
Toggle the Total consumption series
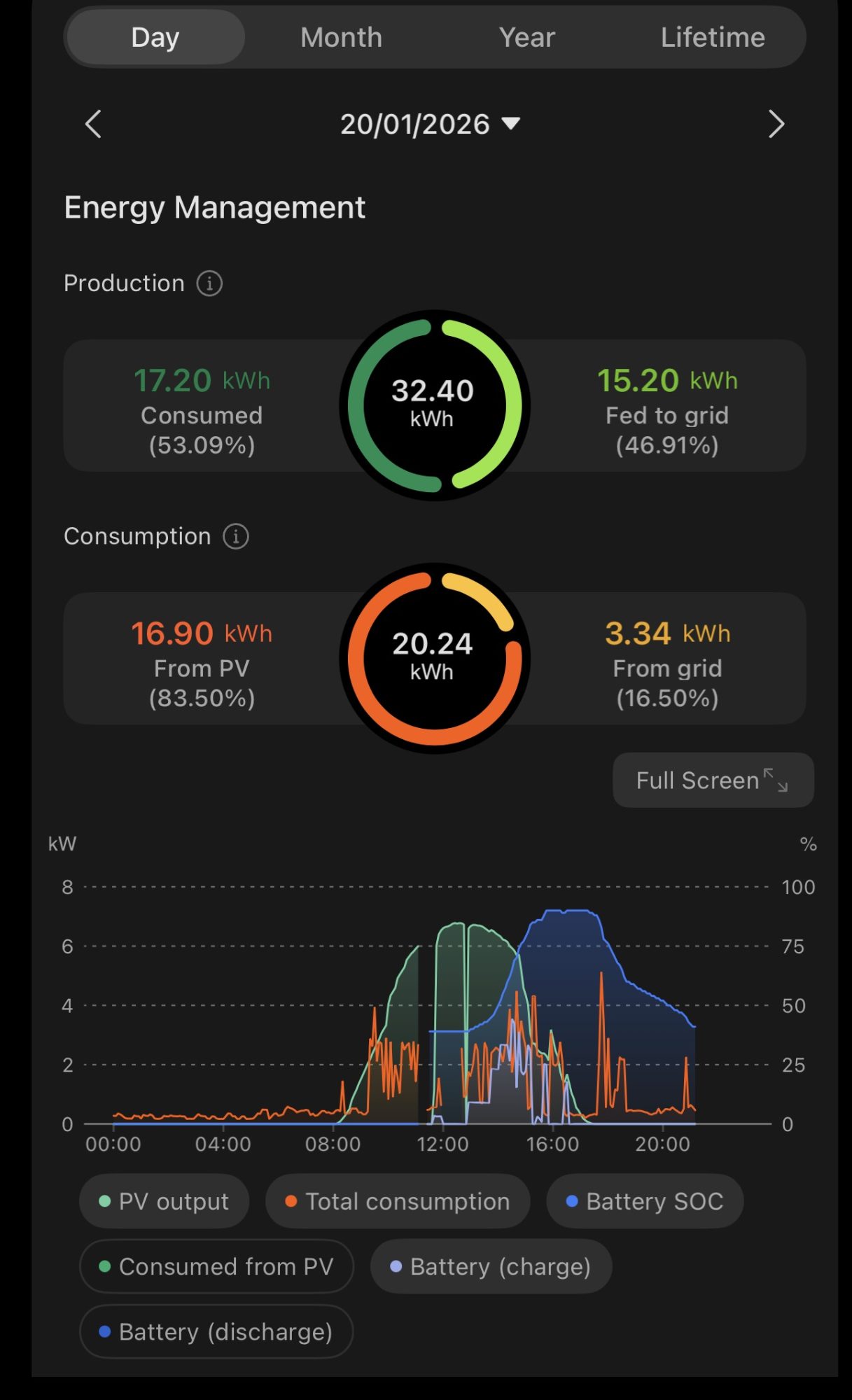tap(397, 1201)
